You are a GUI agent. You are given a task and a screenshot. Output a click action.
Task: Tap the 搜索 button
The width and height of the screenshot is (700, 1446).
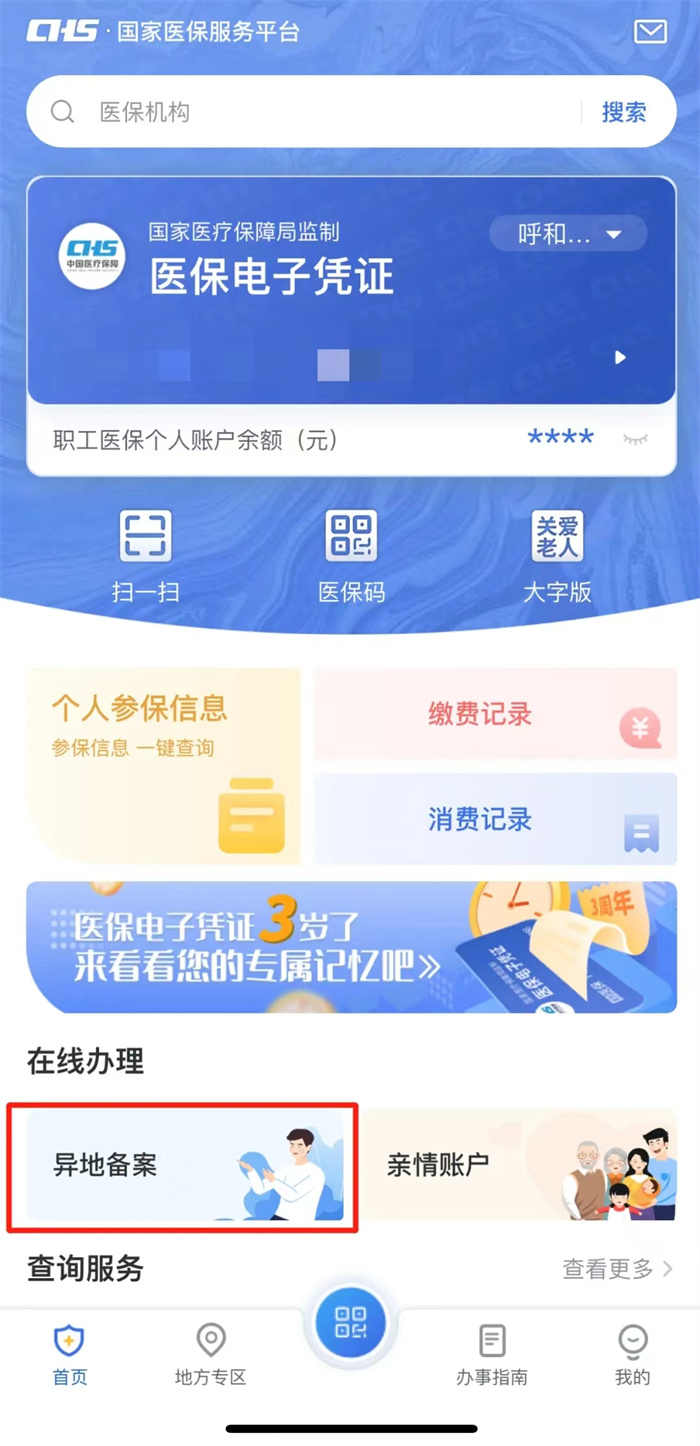pos(623,112)
